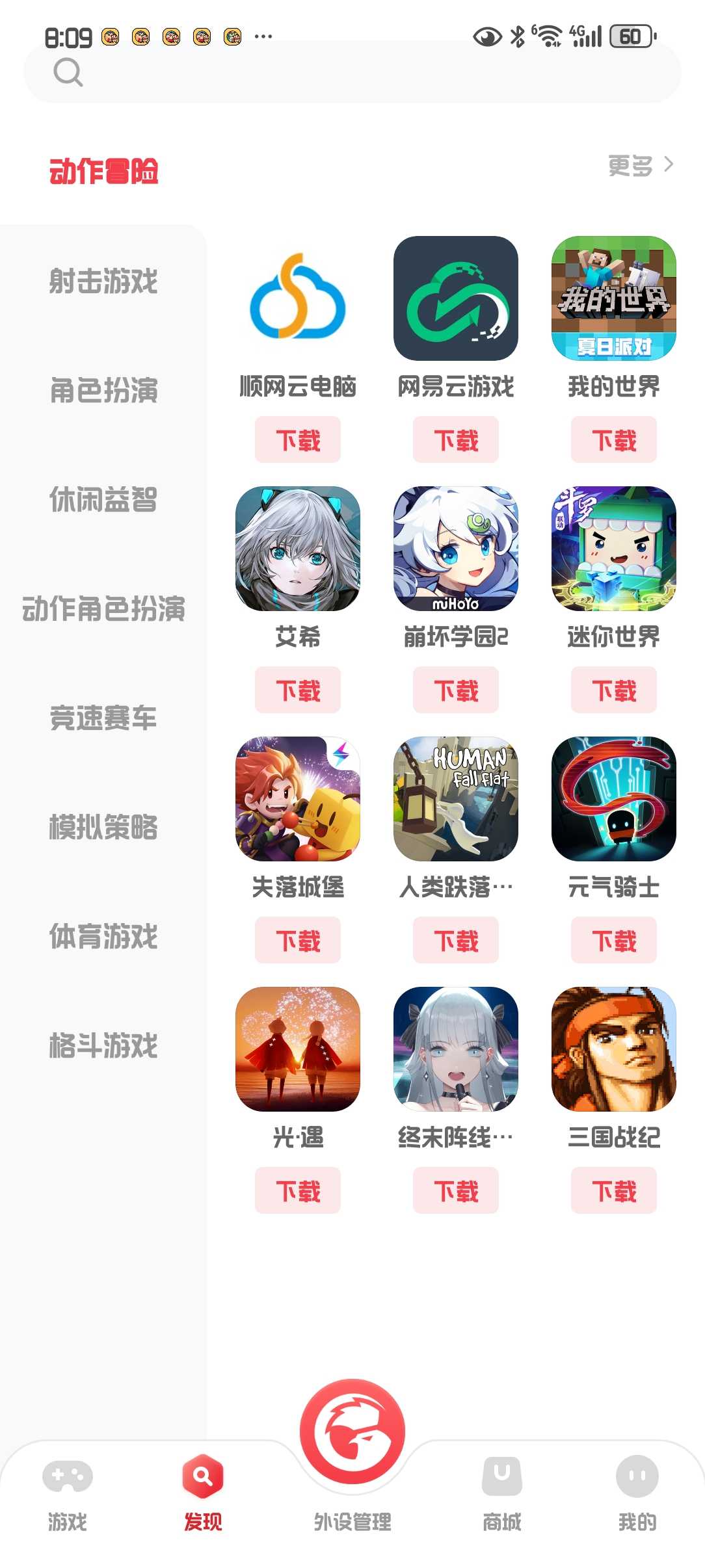Image resolution: width=705 pixels, height=1568 pixels.
Task: Open the 艾希 game icon
Action: click(298, 549)
